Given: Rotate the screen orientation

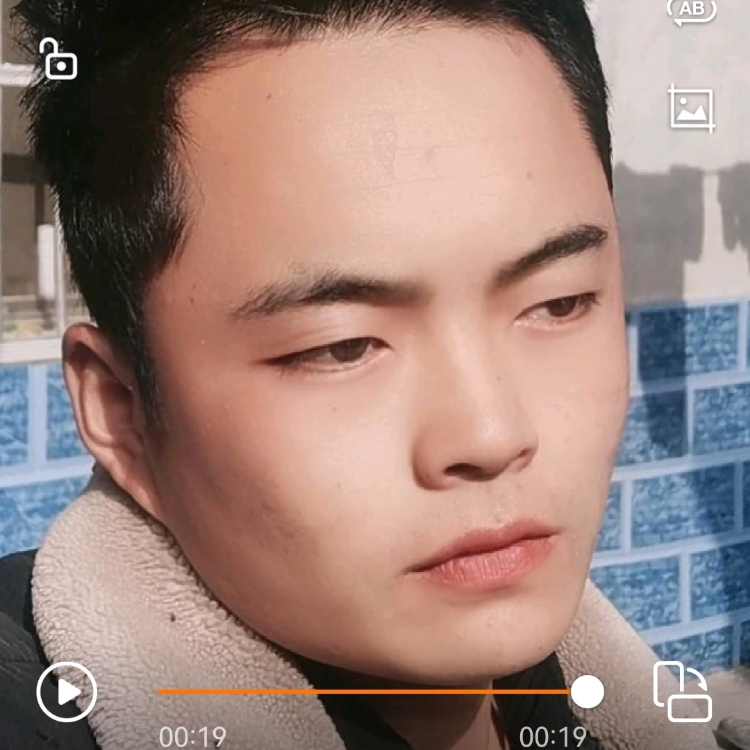Looking at the screenshot, I should pyautogui.click(x=682, y=691).
